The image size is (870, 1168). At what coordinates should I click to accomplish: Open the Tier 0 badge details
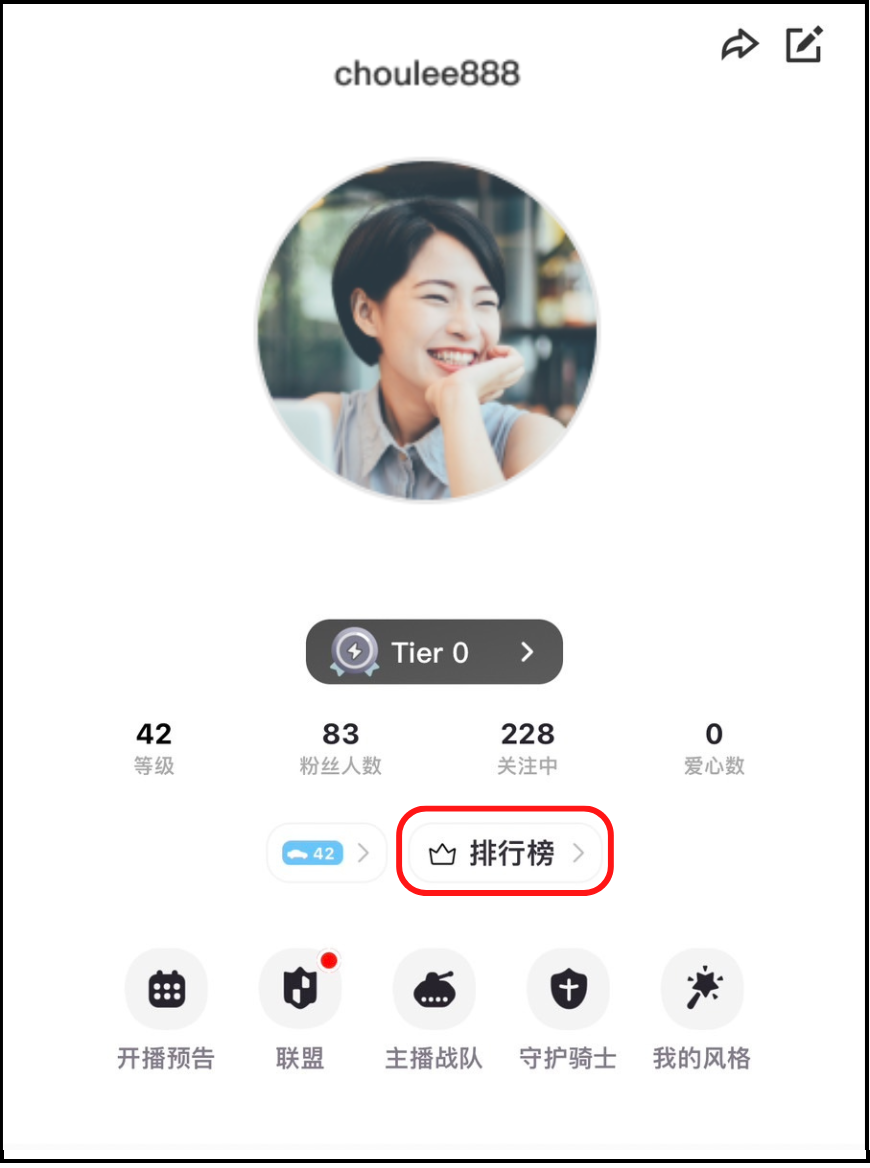tap(434, 652)
